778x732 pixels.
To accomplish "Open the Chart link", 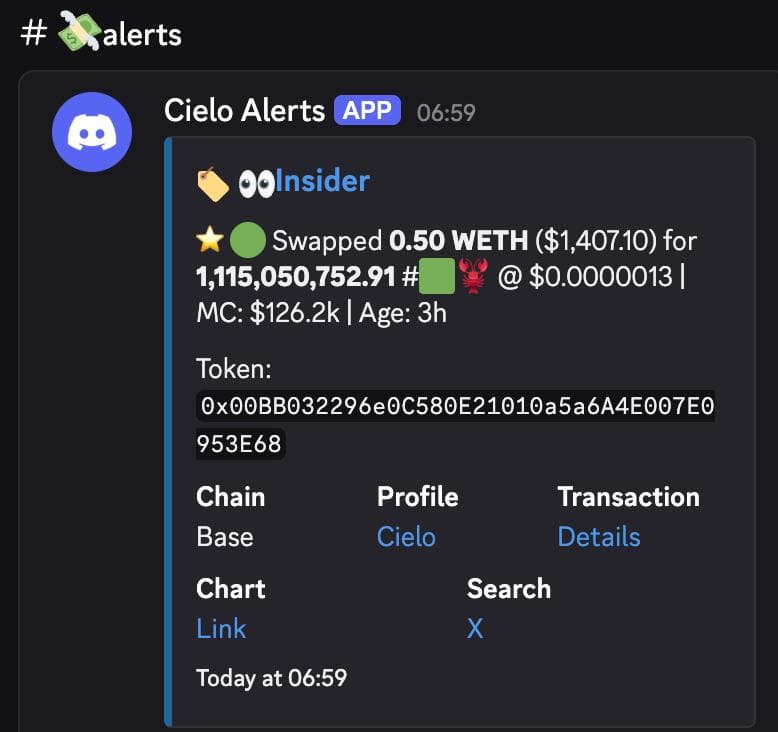I will [221, 629].
